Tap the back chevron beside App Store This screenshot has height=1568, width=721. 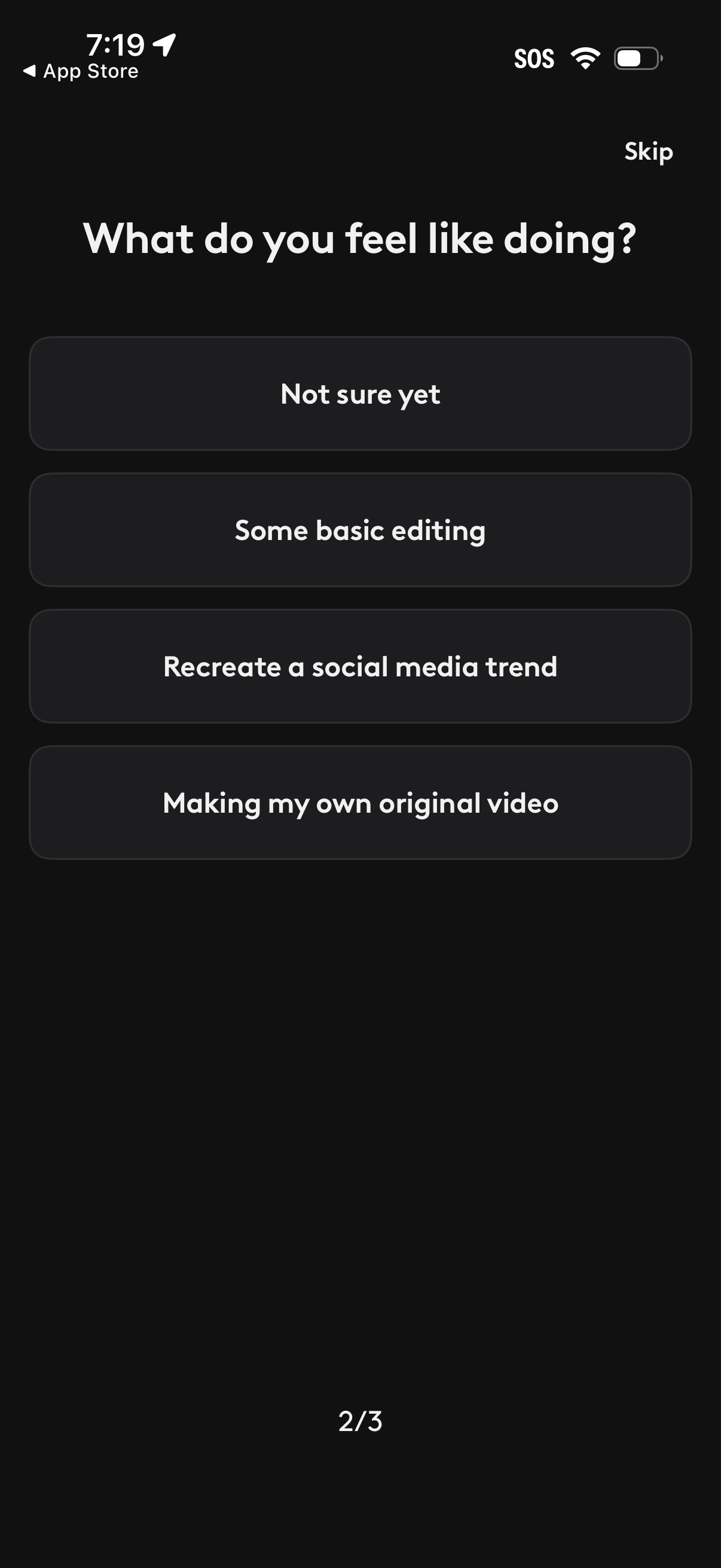(28, 71)
